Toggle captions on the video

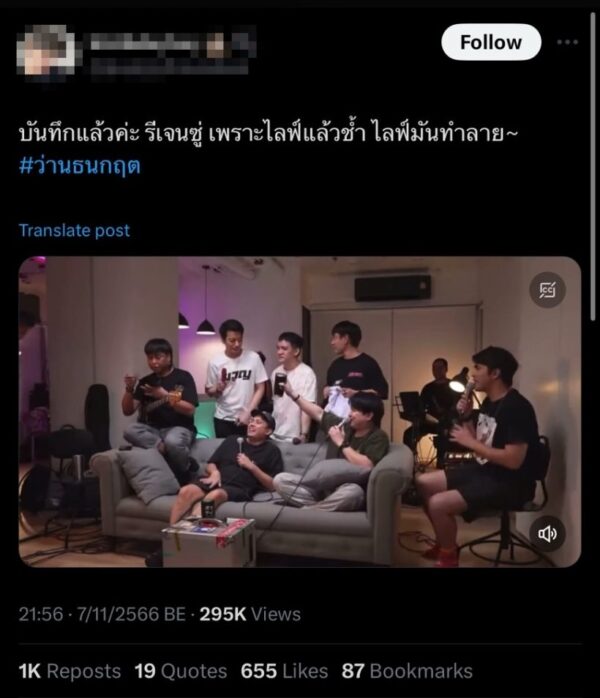click(x=547, y=291)
